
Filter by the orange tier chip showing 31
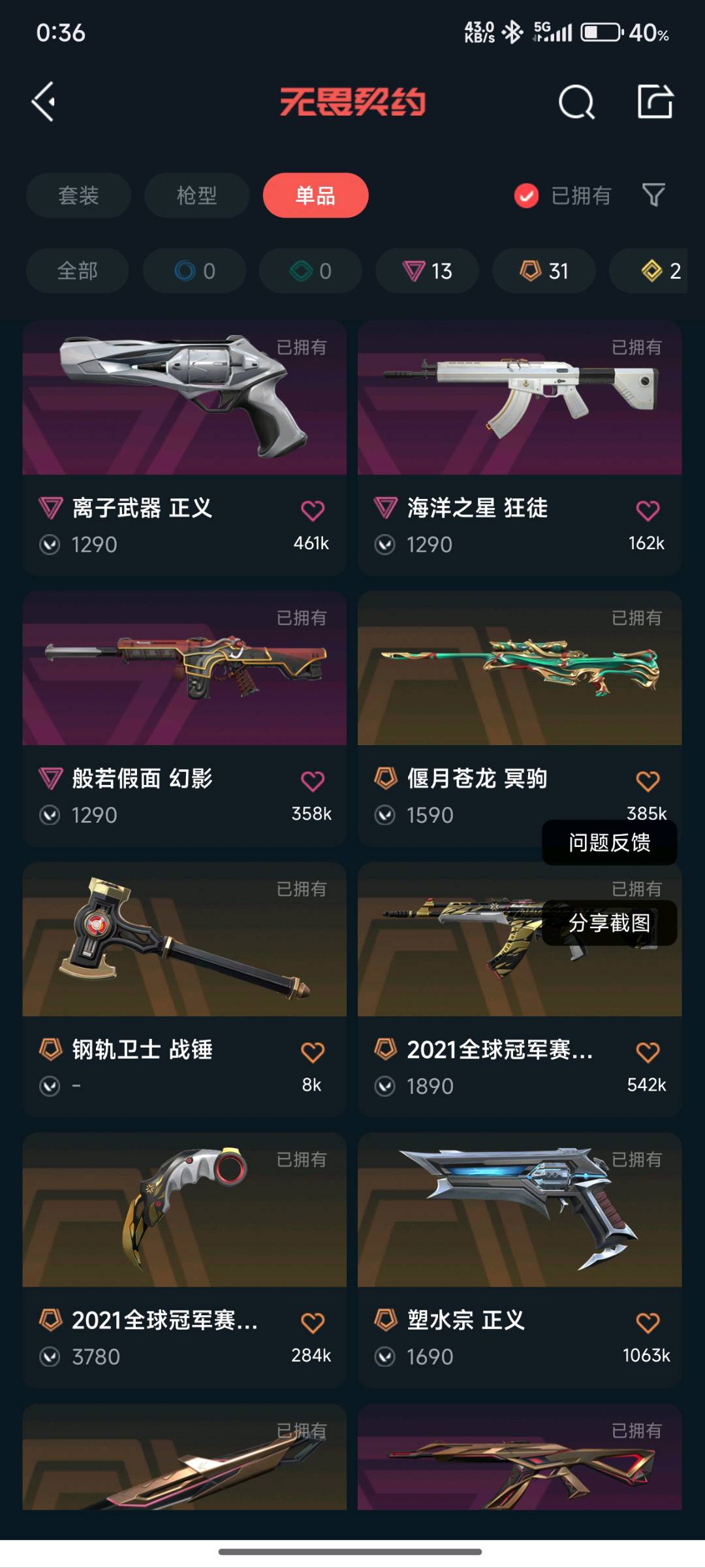544,270
